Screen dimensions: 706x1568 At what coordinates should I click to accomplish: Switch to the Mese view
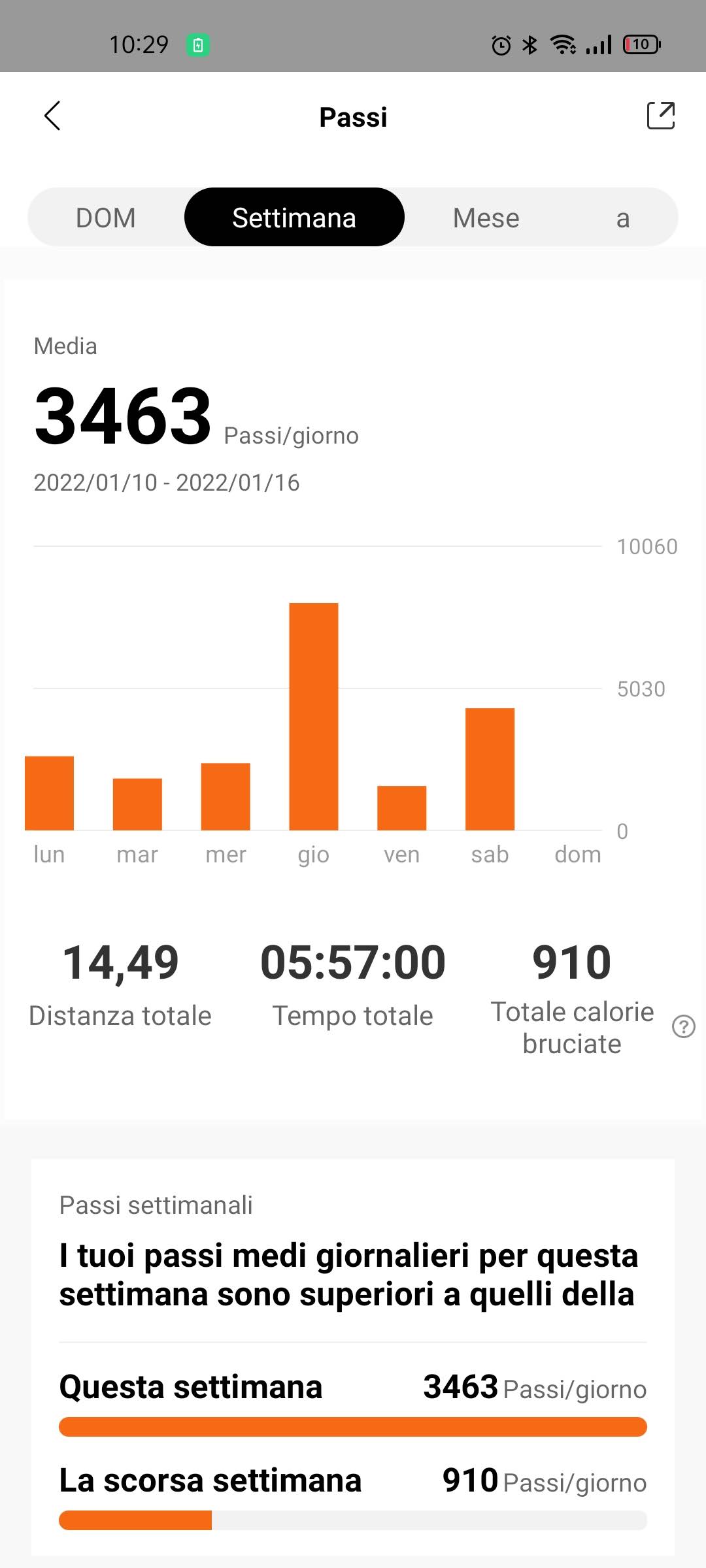(486, 218)
